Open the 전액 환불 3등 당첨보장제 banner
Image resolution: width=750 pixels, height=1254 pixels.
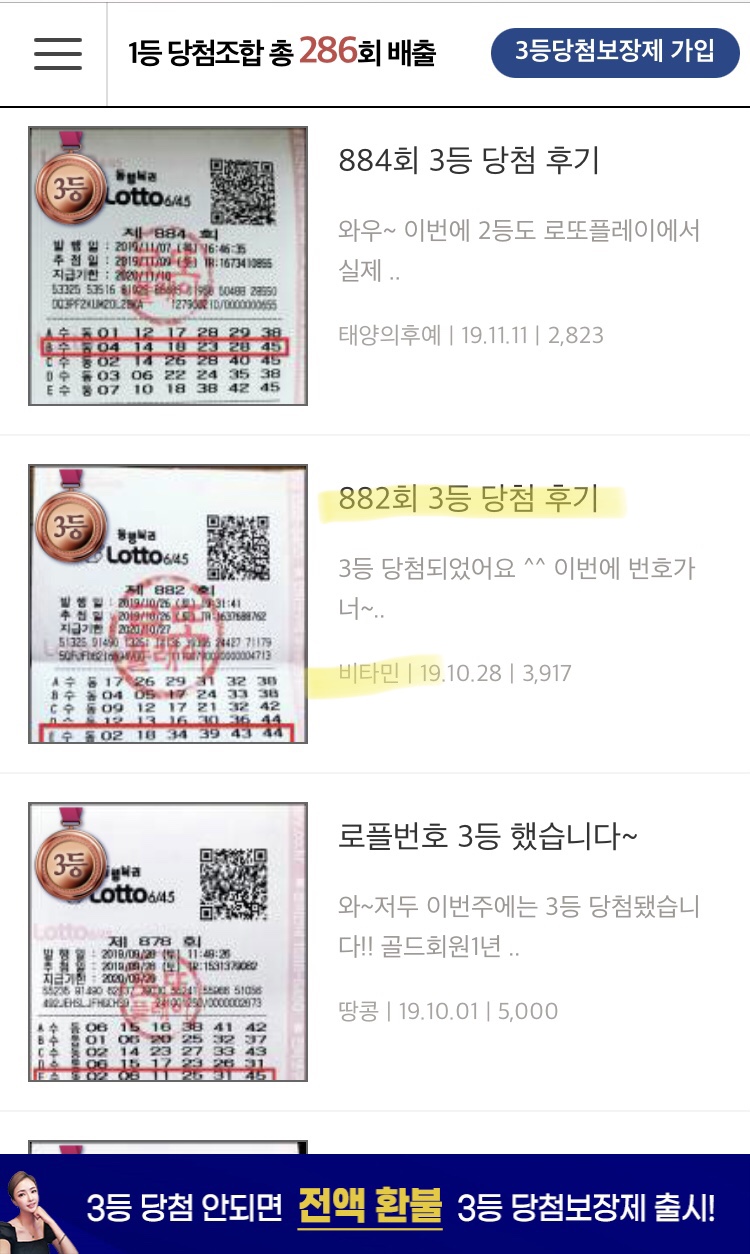[x=375, y=1208]
